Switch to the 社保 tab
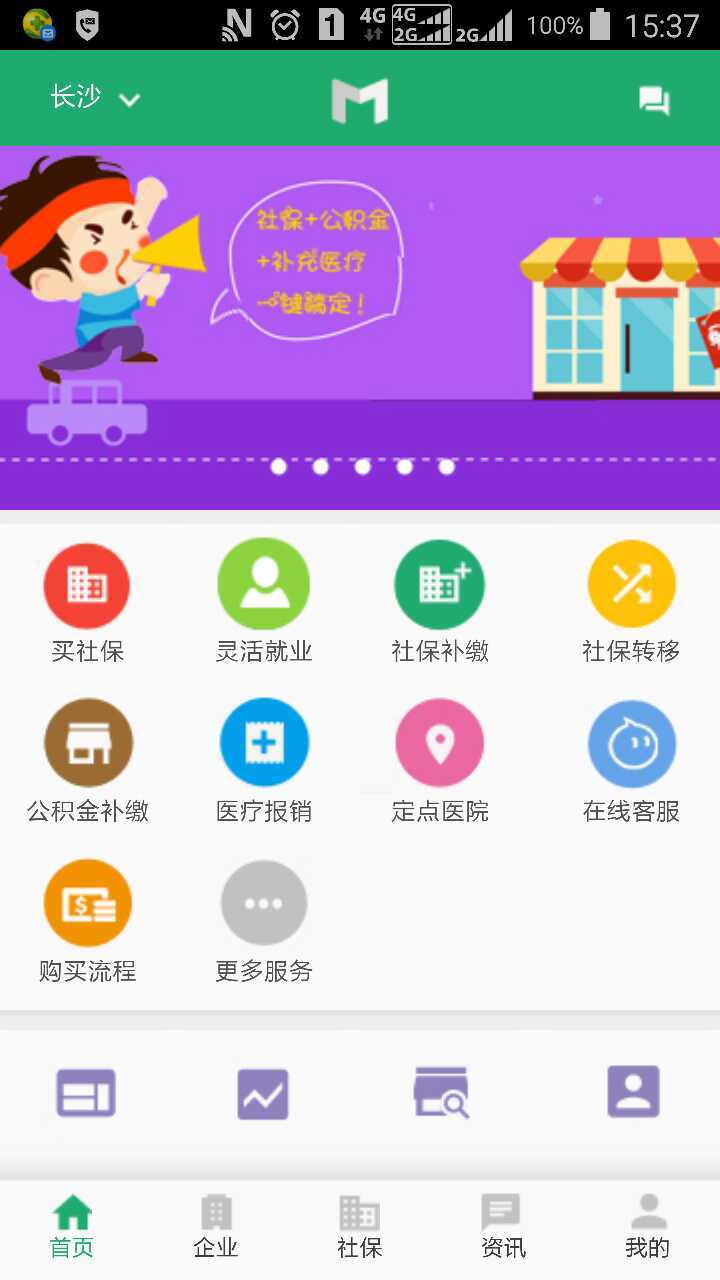Viewport: 720px width, 1280px height. point(360,1227)
